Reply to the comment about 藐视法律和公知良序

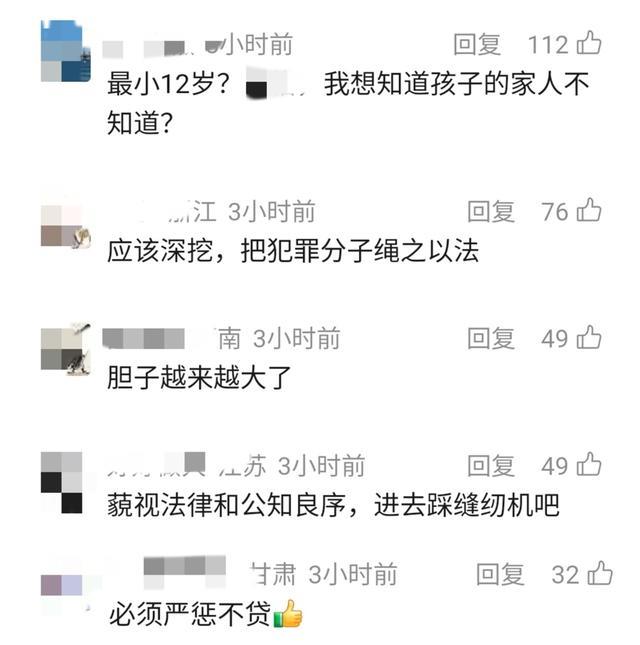click(x=491, y=465)
